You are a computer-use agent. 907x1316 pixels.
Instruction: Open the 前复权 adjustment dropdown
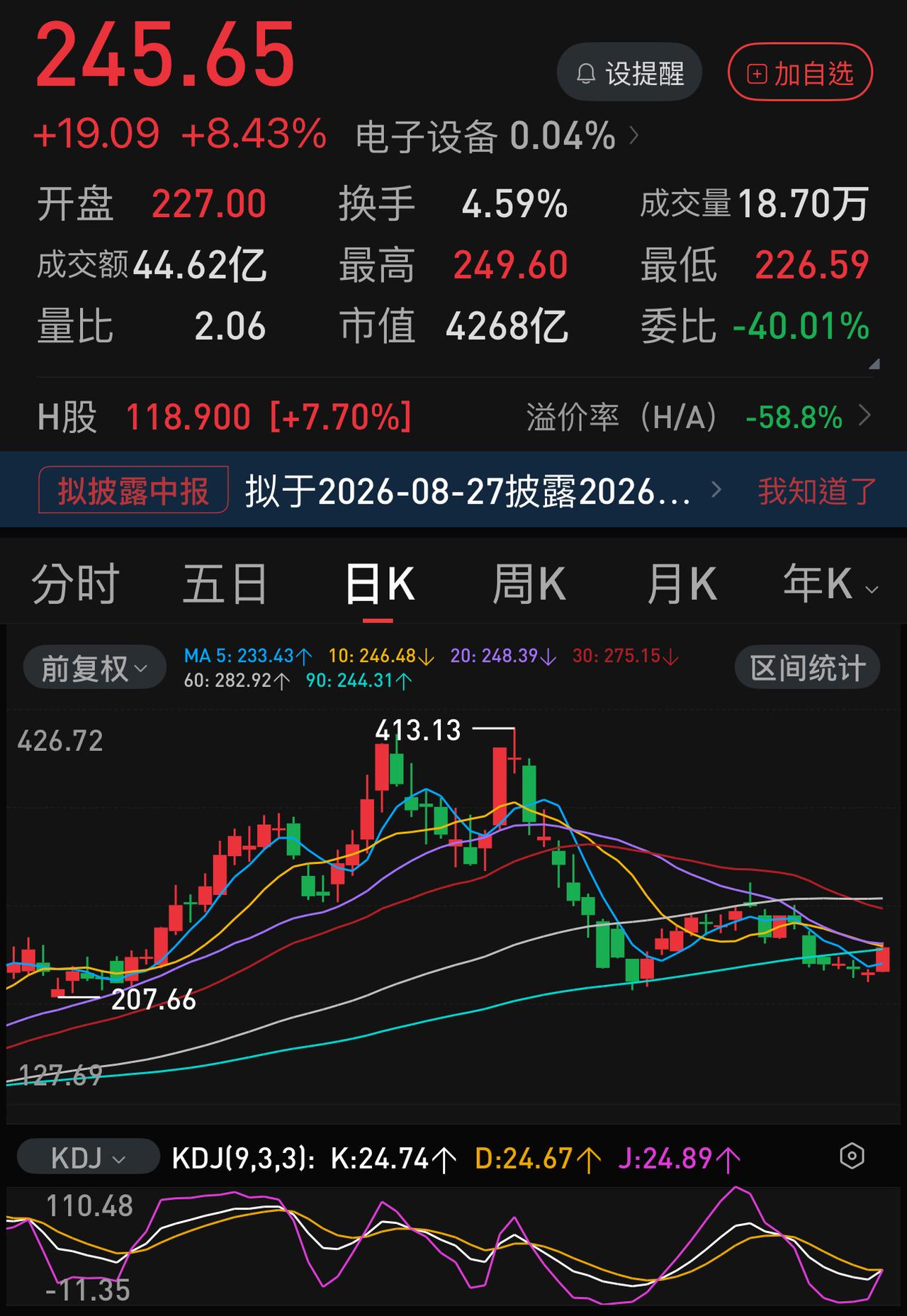[94, 668]
